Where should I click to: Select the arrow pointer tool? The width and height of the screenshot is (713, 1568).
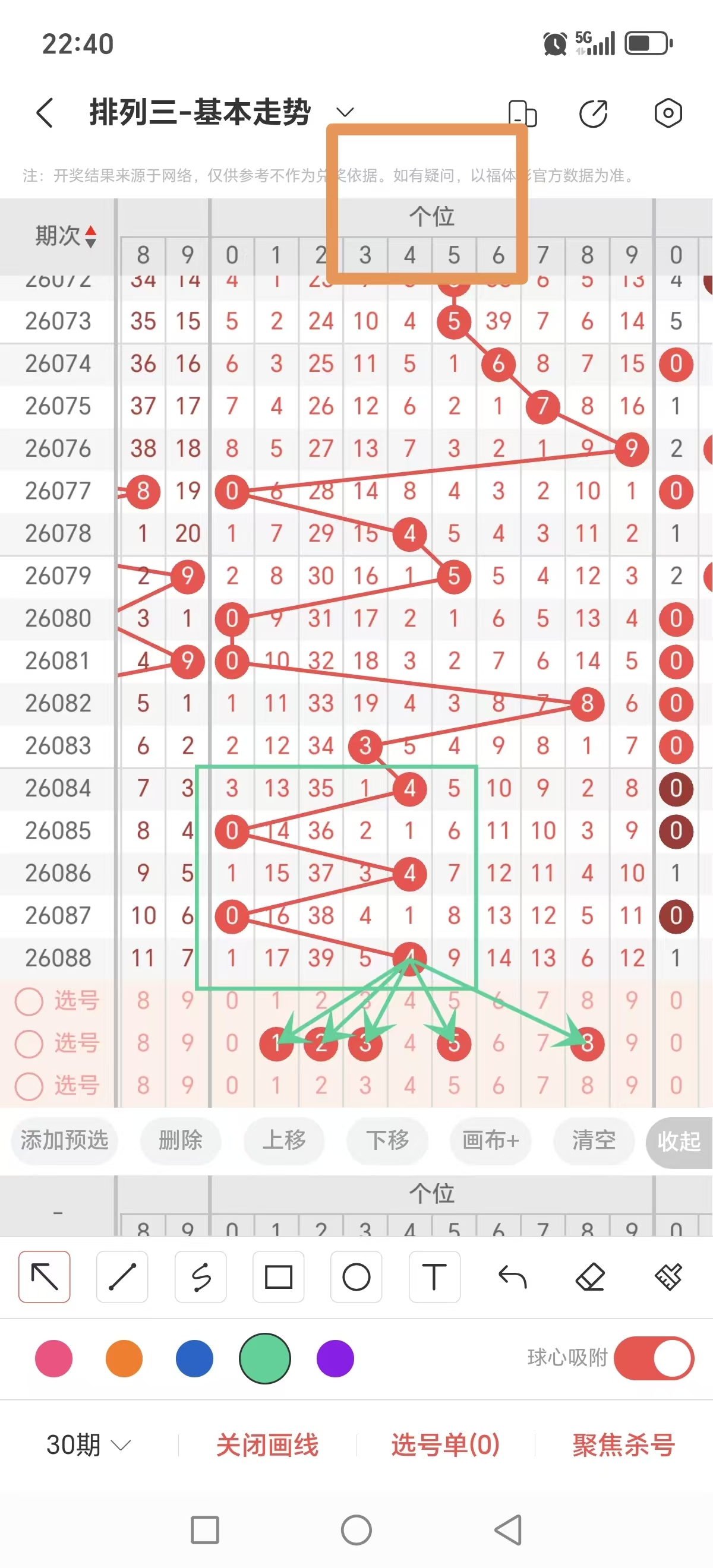[x=45, y=1278]
